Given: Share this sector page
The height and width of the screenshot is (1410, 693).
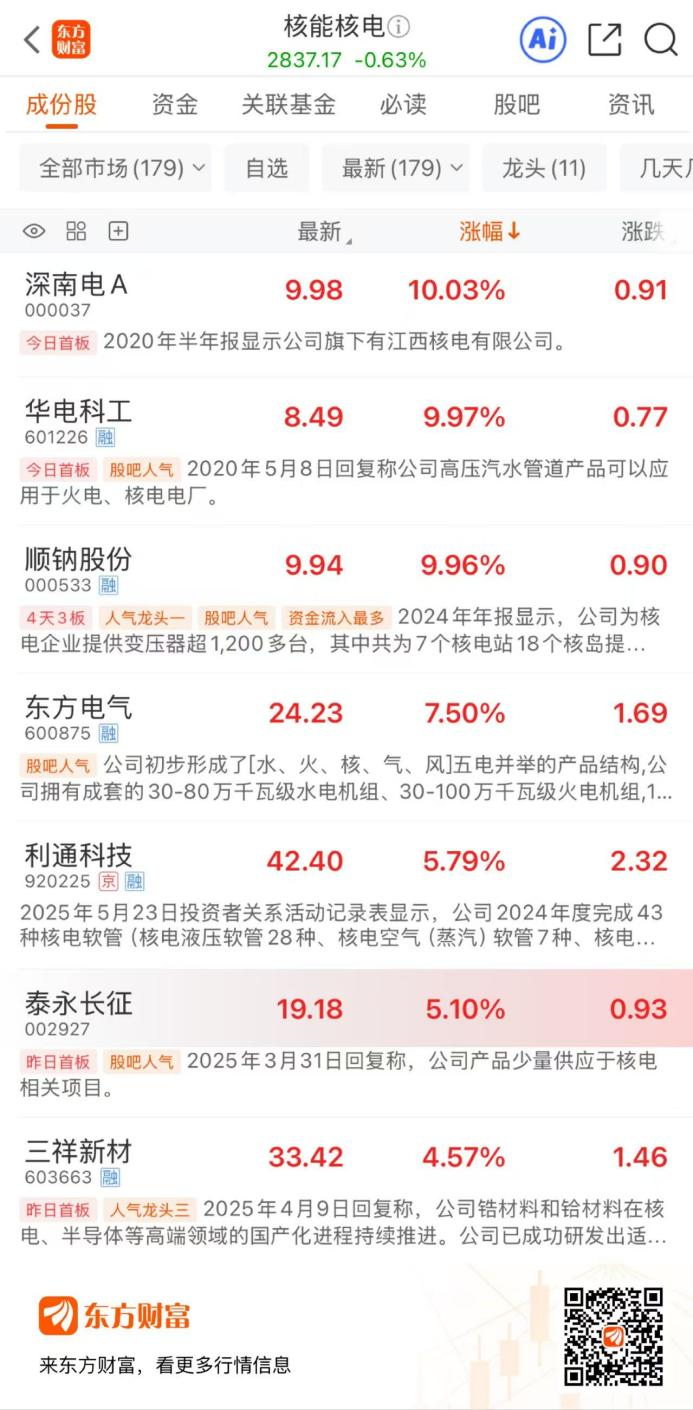Looking at the screenshot, I should coord(605,40).
